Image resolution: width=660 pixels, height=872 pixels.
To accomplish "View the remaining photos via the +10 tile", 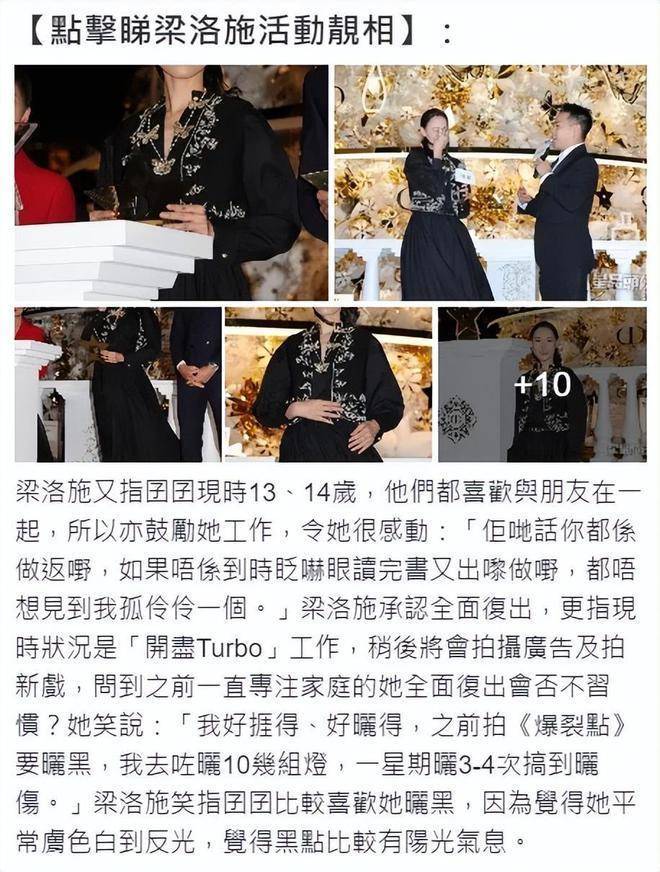I will [x=542, y=384].
